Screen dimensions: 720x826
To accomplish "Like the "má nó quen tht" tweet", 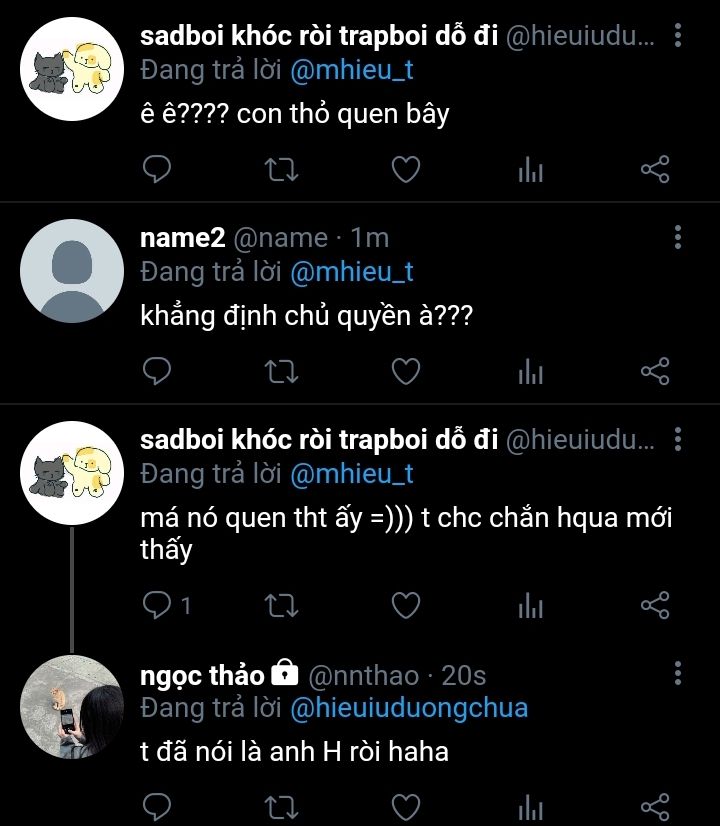I will pos(405,605).
